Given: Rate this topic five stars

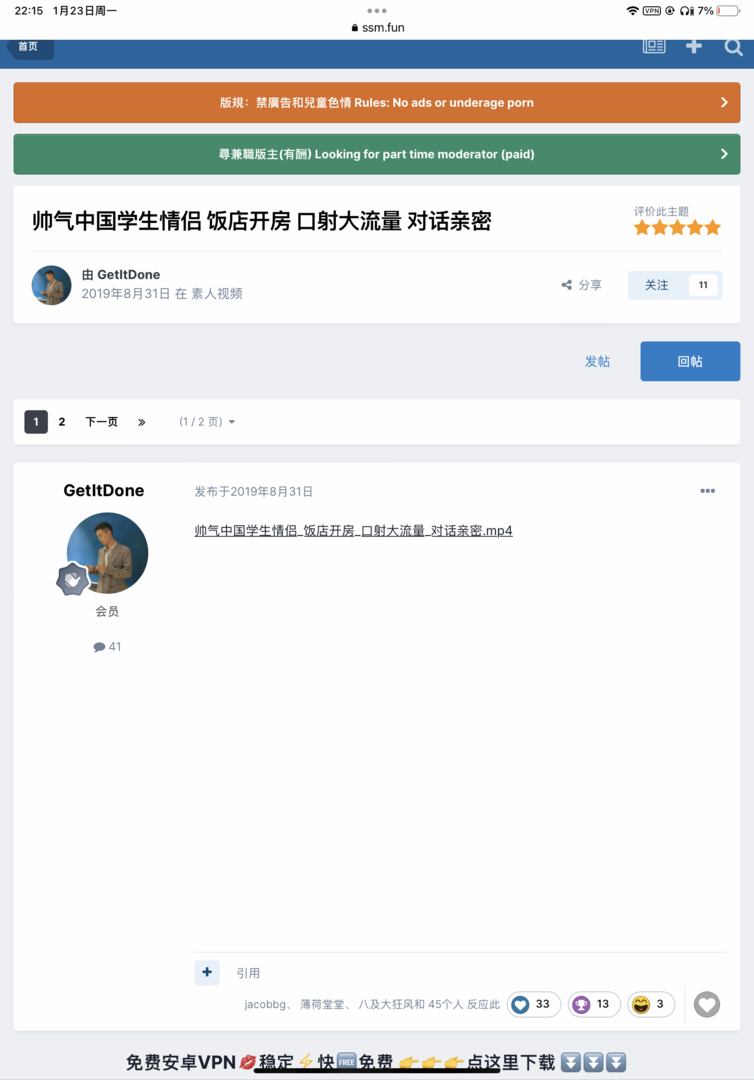Looking at the screenshot, I should coord(712,228).
